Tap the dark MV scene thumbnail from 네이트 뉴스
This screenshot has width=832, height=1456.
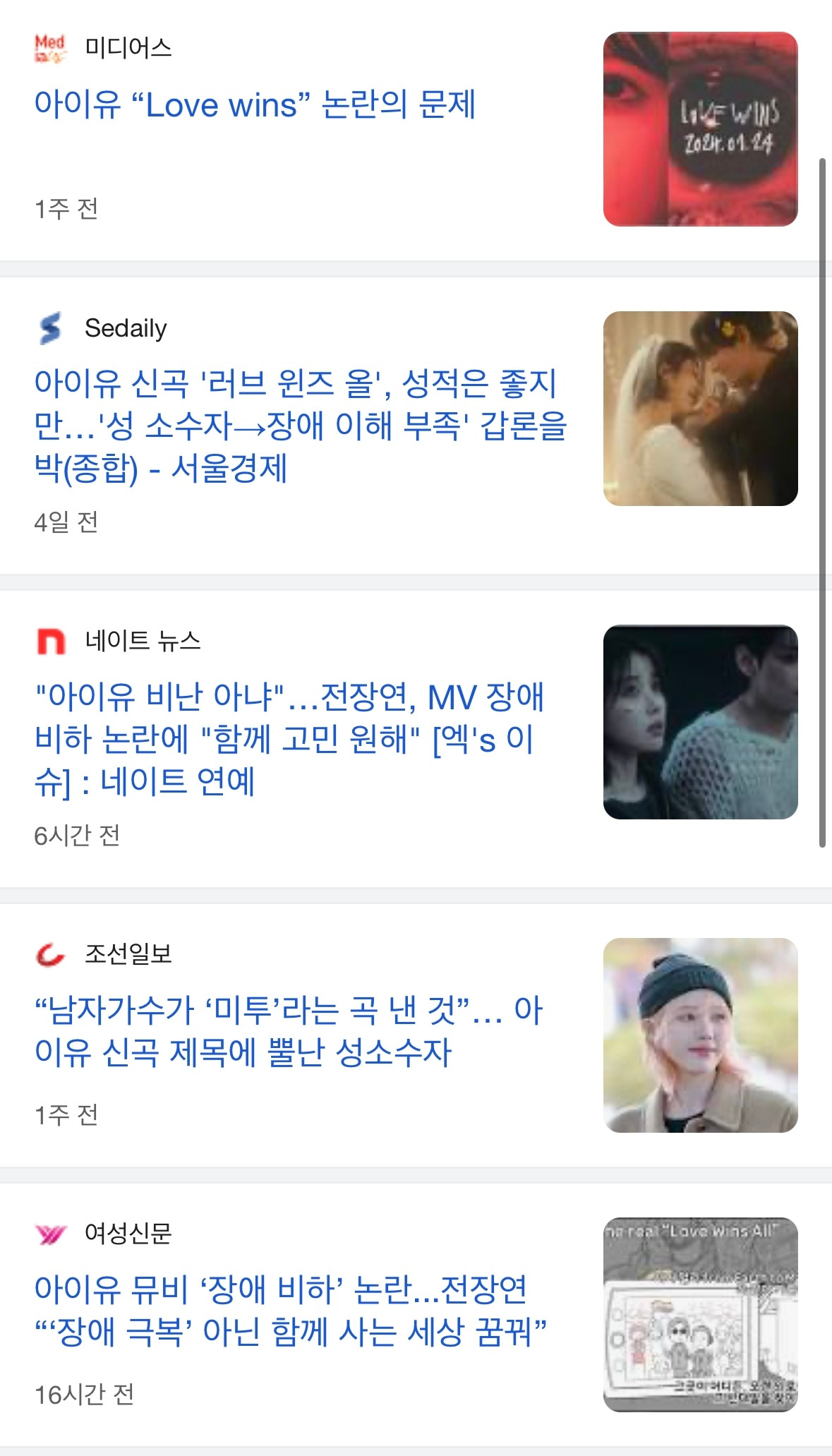click(x=700, y=722)
